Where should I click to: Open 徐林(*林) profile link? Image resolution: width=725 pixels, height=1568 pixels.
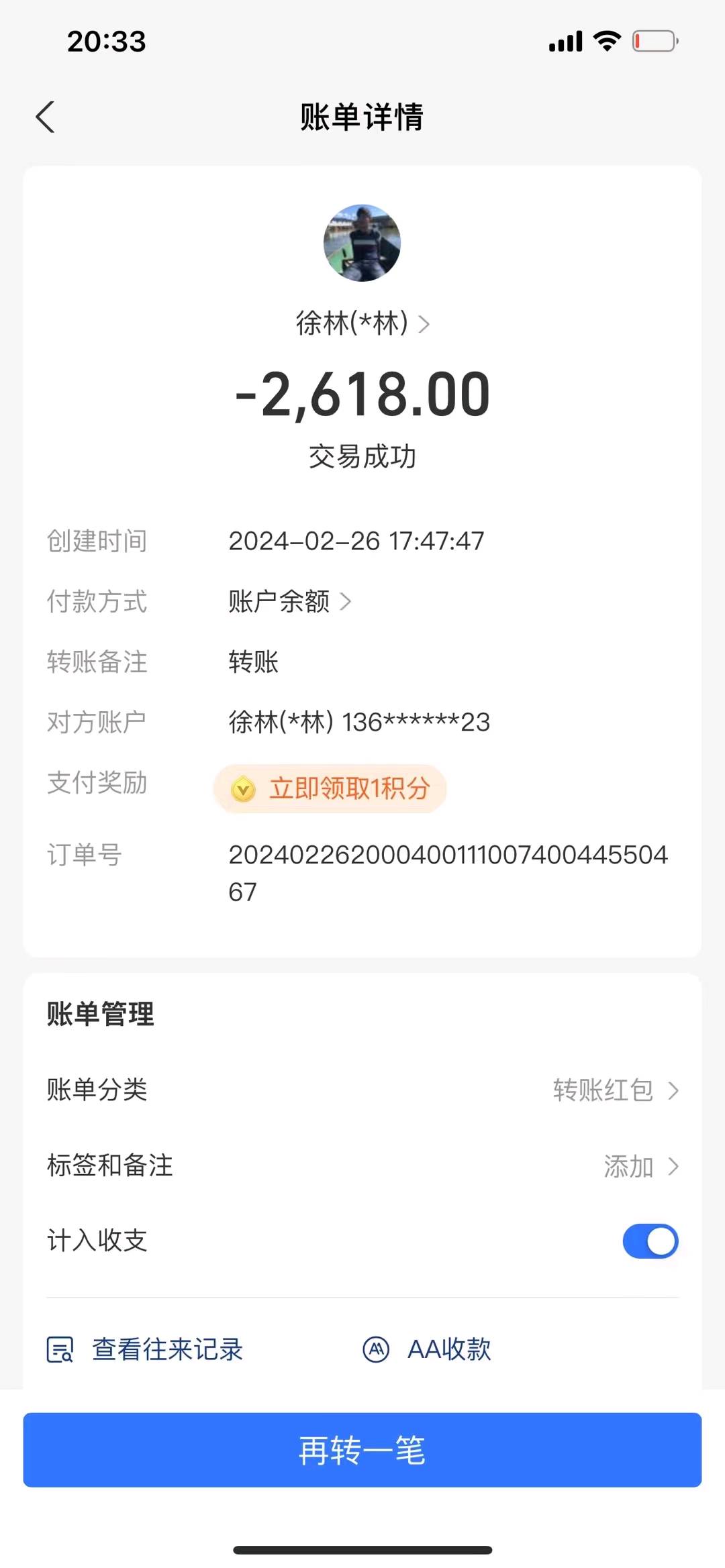tap(362, 323)
